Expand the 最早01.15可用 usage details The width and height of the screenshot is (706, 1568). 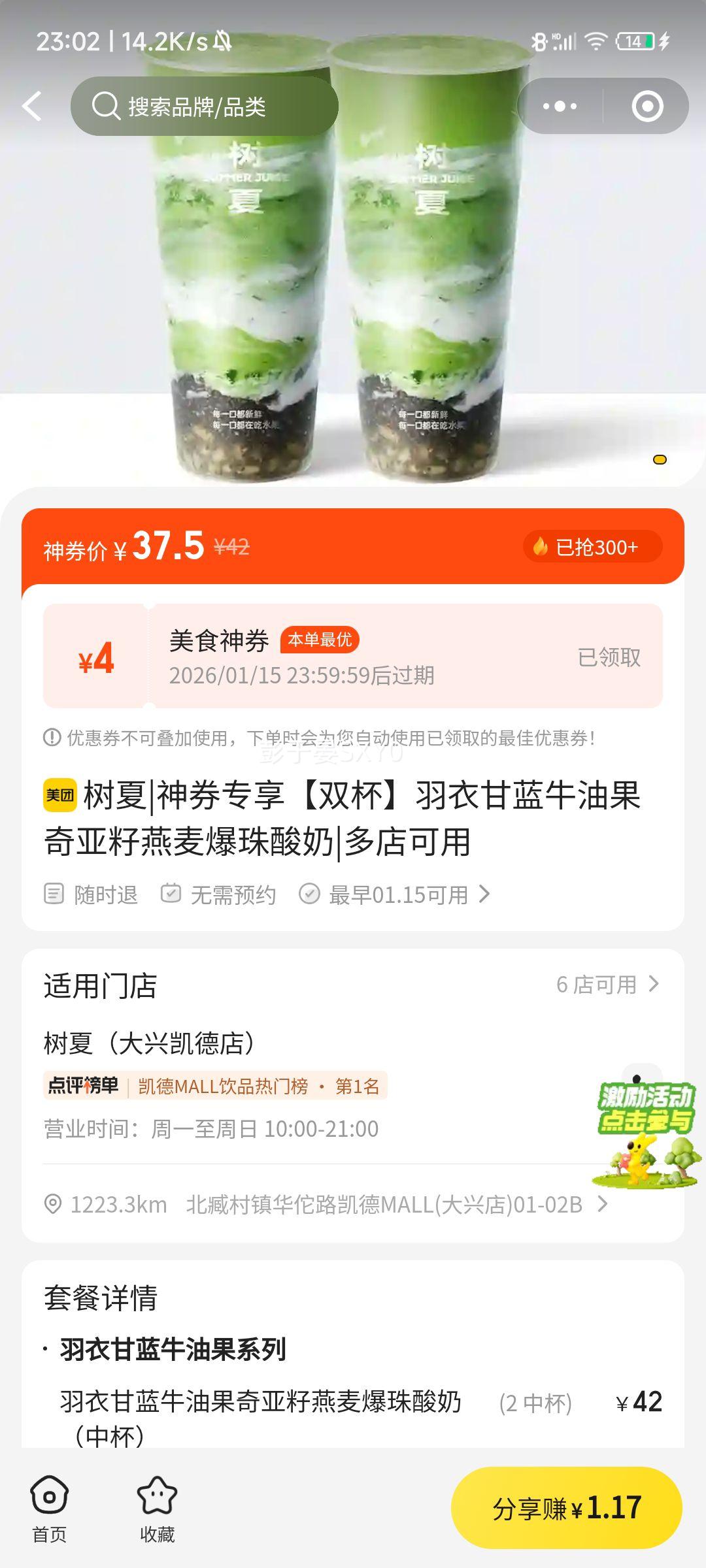399,894
